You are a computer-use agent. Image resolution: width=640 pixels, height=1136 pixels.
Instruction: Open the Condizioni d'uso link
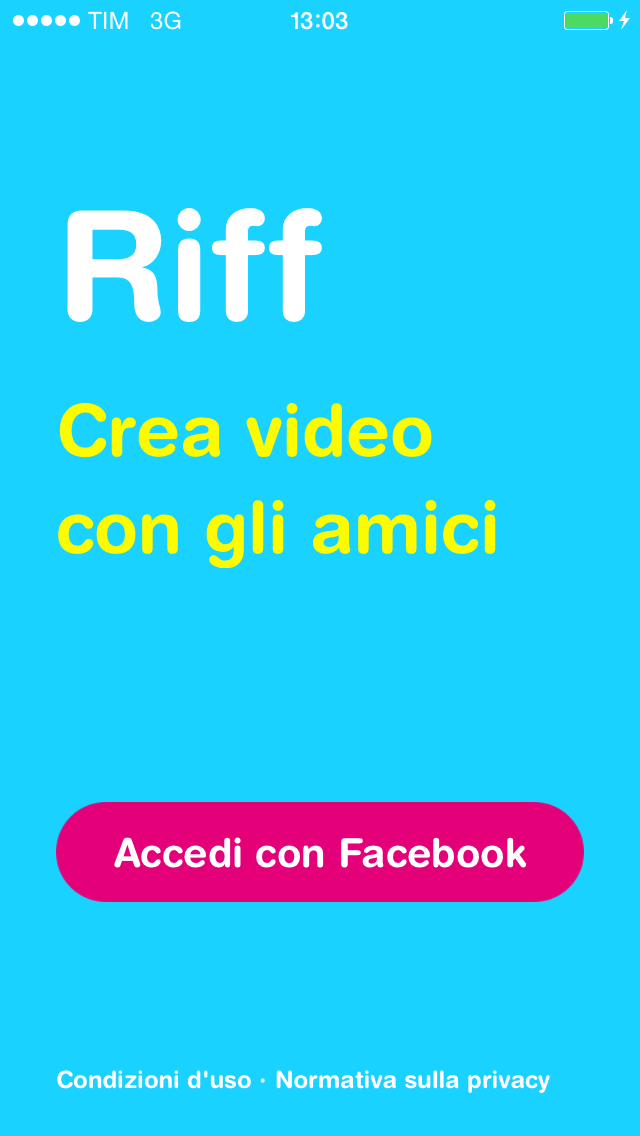[154, 1080]
